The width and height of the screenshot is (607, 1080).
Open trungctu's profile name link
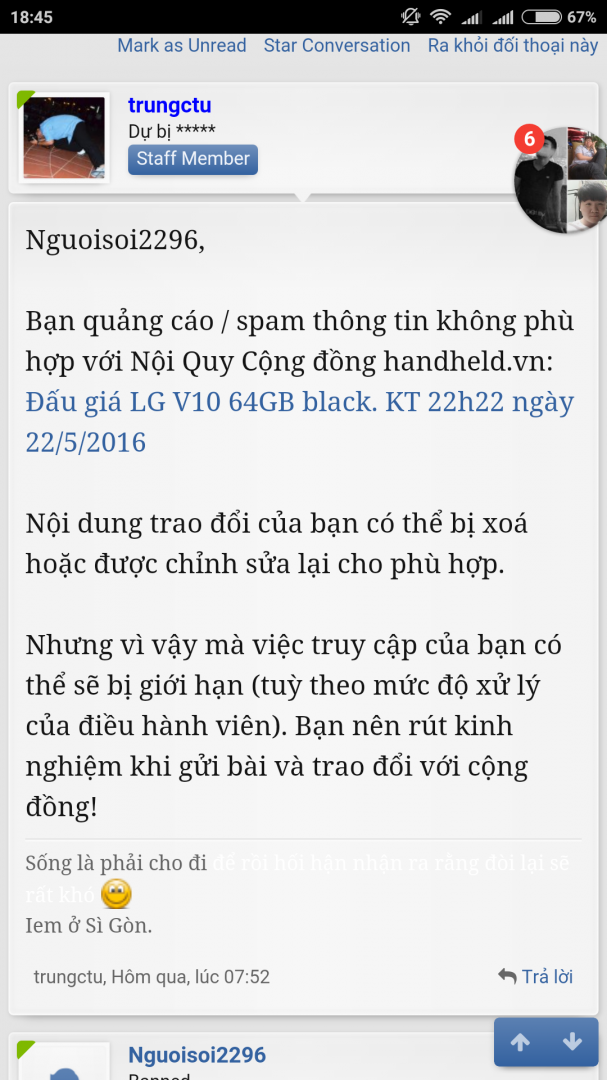[169, 105]
